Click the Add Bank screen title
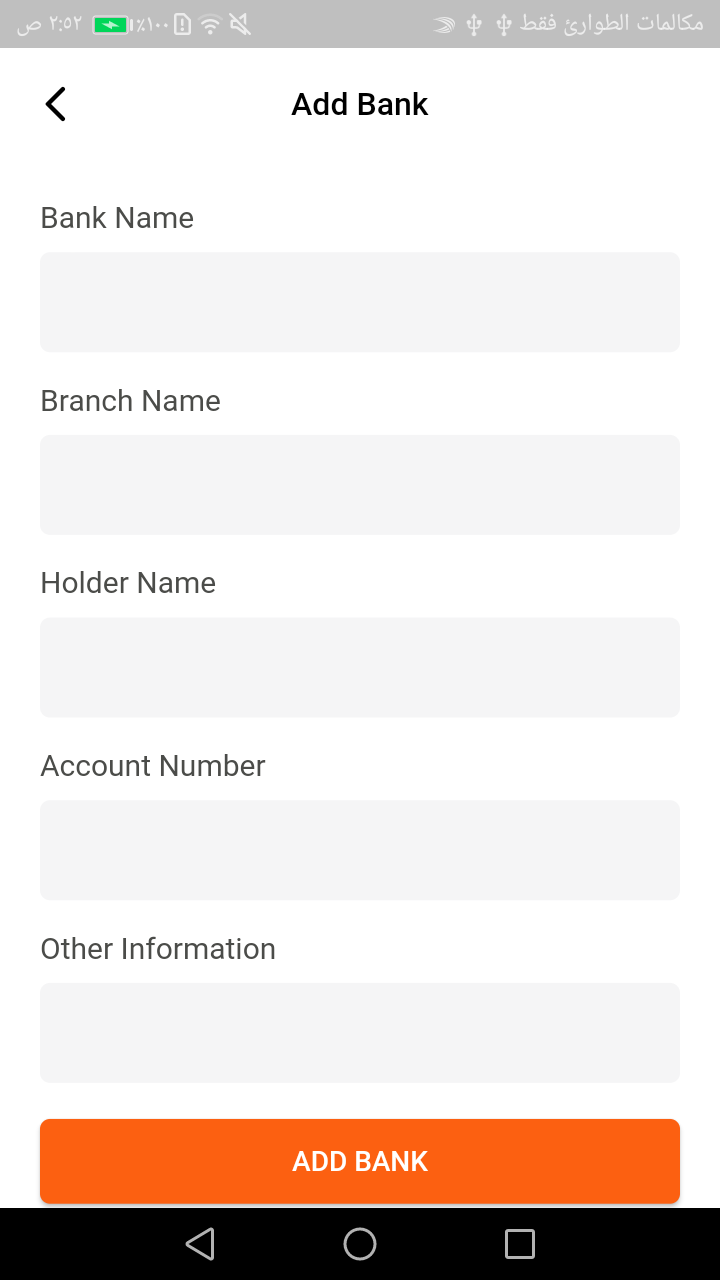This screenshot has height=1280, width=720. (x=360, y=103)
